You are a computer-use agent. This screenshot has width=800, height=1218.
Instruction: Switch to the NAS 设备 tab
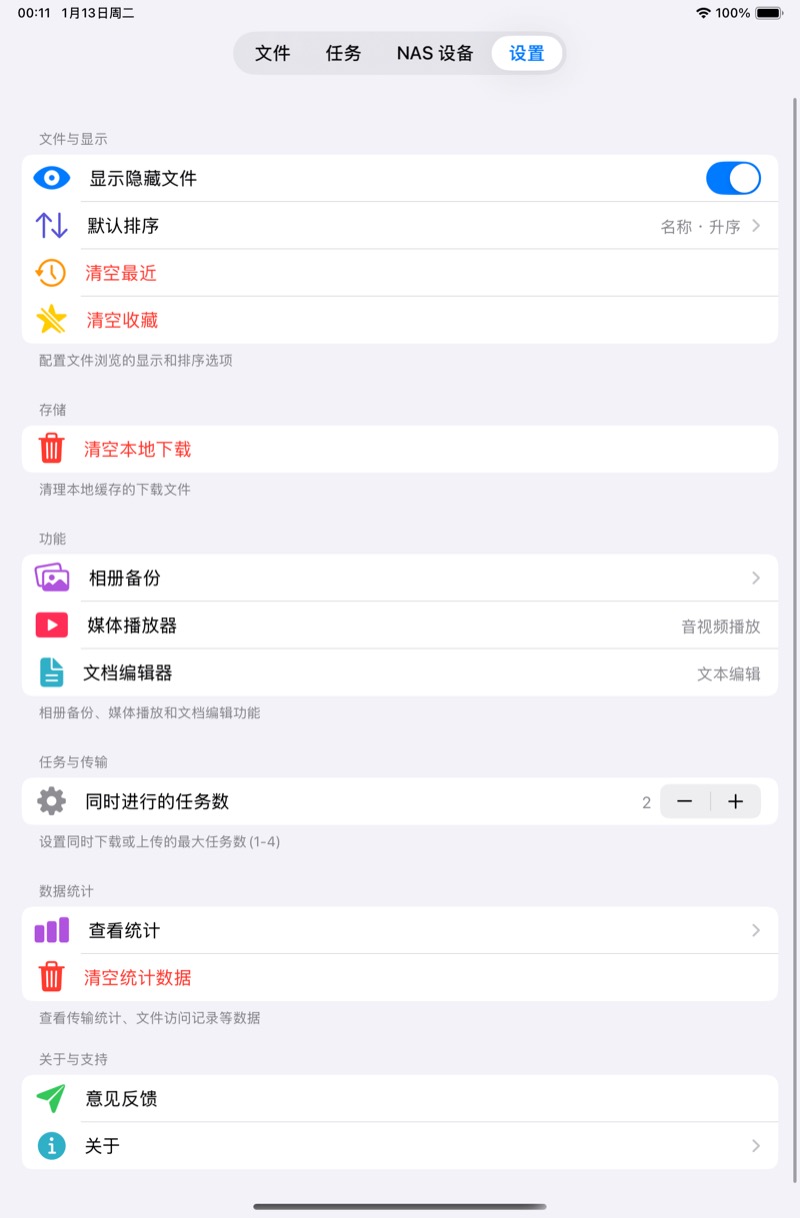click(x=433, y=53)
